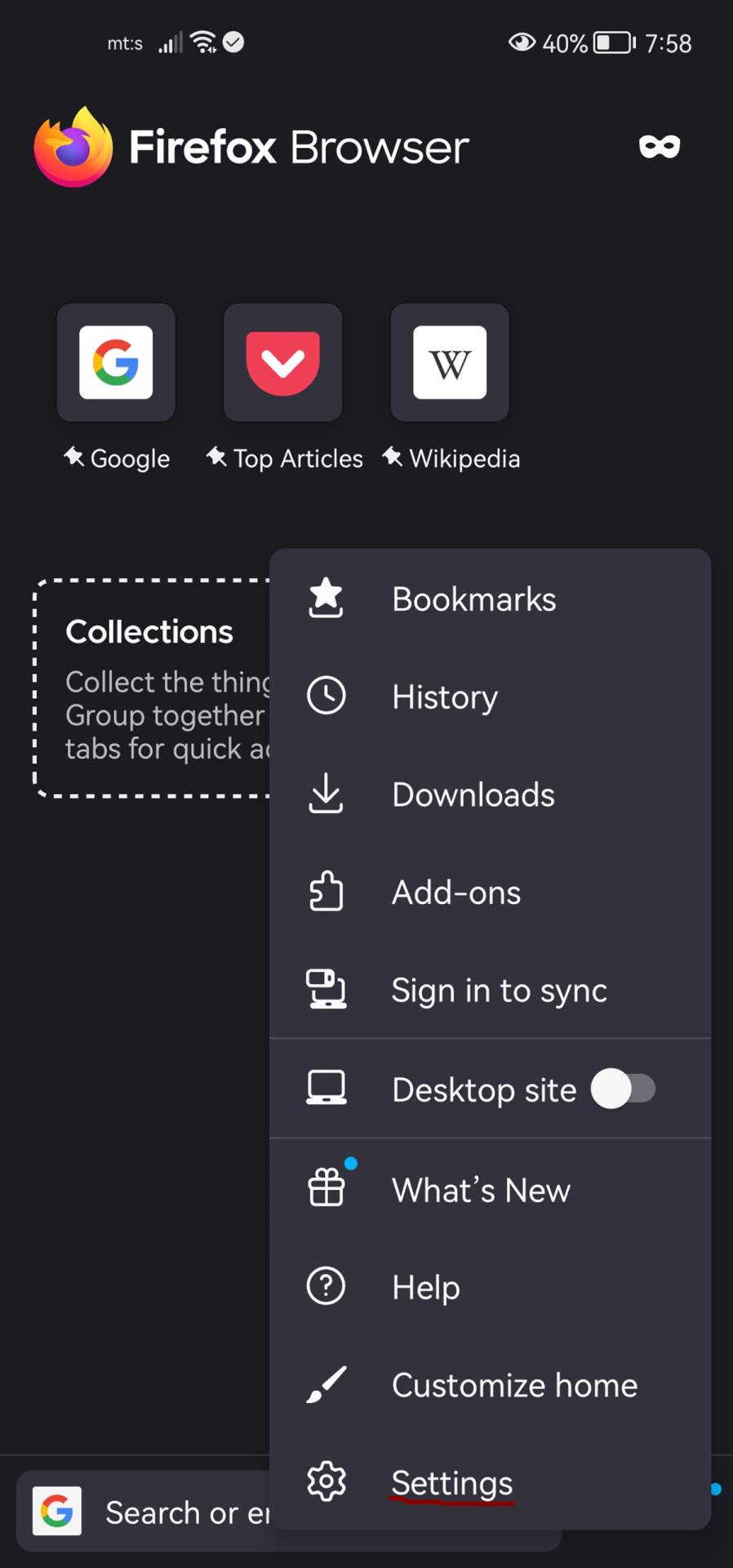Select Help from the menu
733x1568 pixels.
click(425, 1286)
